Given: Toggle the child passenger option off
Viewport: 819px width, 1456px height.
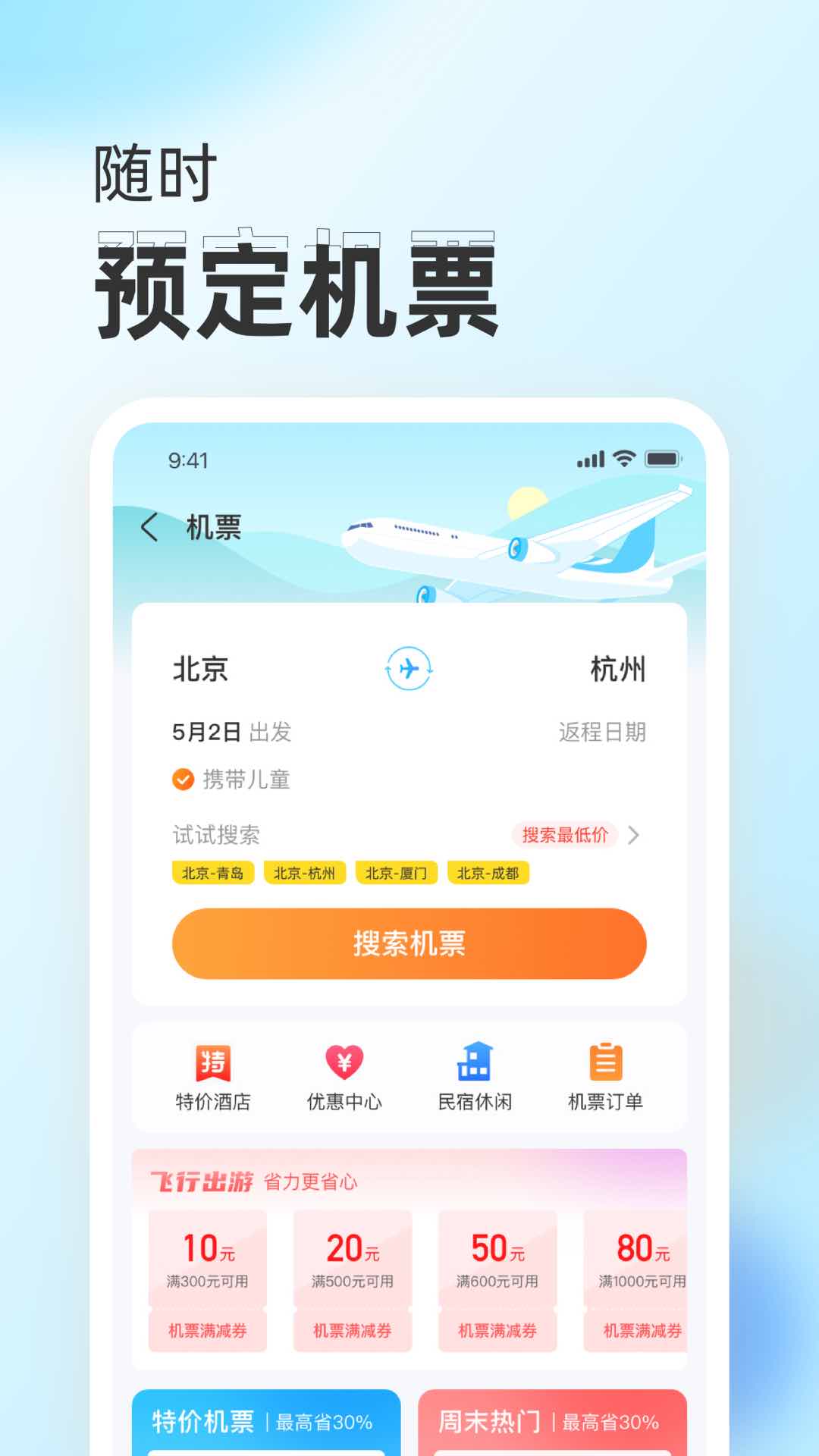Looking at the screenshot, I should (x=182, y=777).
